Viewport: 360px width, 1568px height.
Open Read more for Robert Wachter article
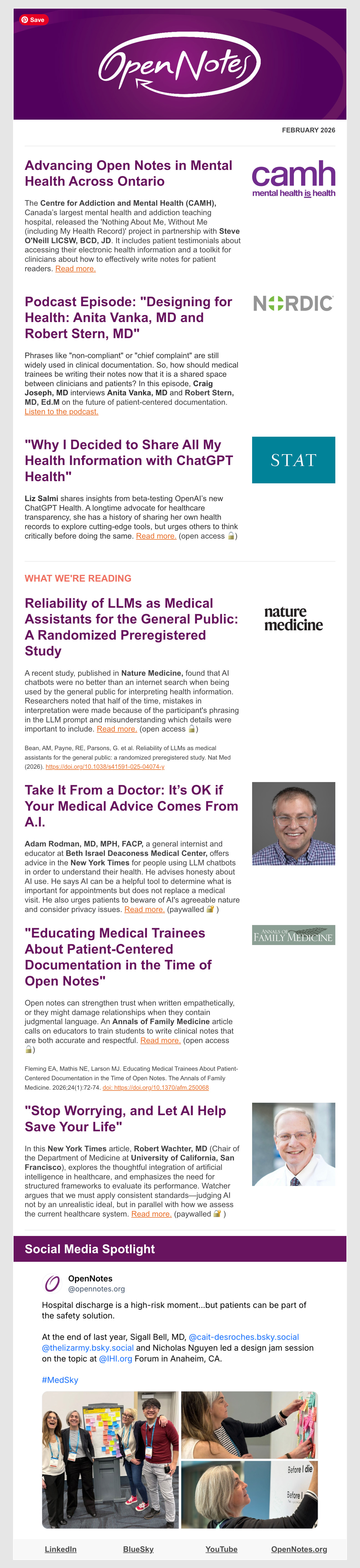pos(151,1214)
